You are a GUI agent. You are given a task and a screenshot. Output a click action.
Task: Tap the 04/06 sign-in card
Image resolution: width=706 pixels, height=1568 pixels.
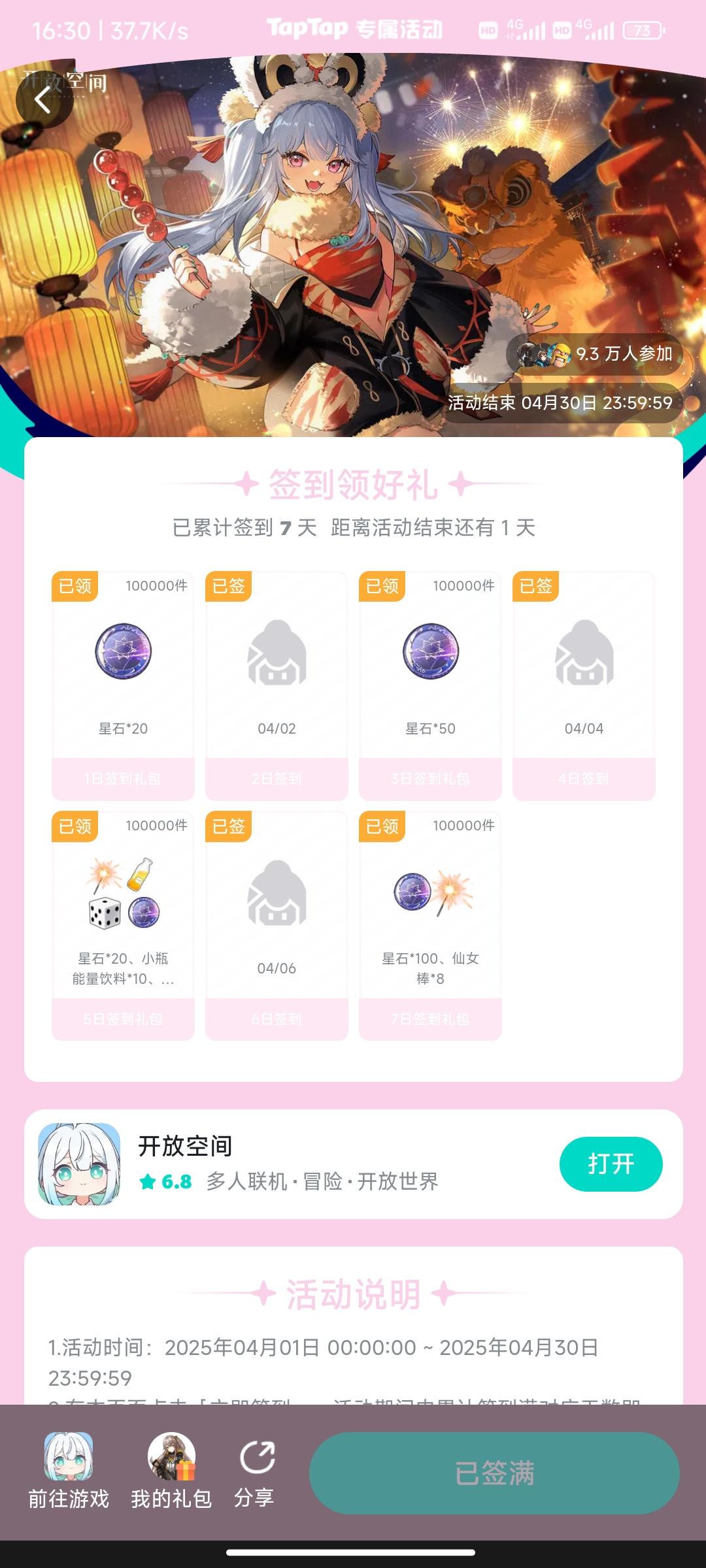pos(277,926)
